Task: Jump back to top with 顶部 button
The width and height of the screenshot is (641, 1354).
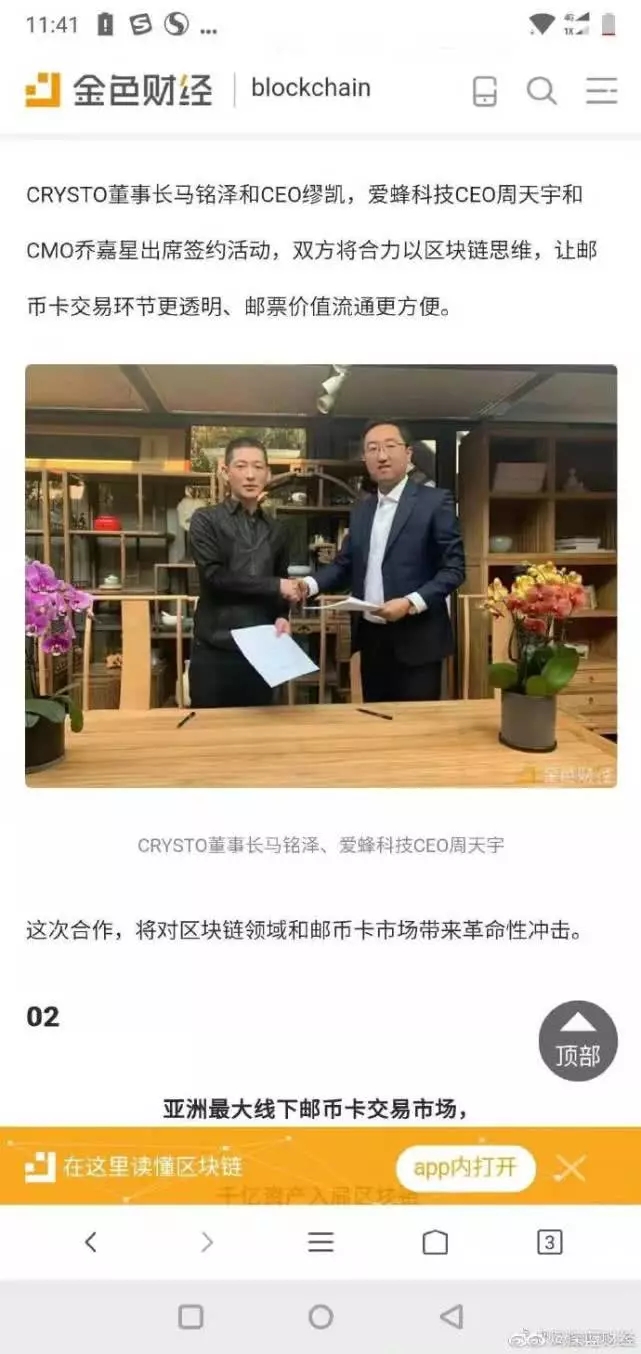Action: (578, 1040)
